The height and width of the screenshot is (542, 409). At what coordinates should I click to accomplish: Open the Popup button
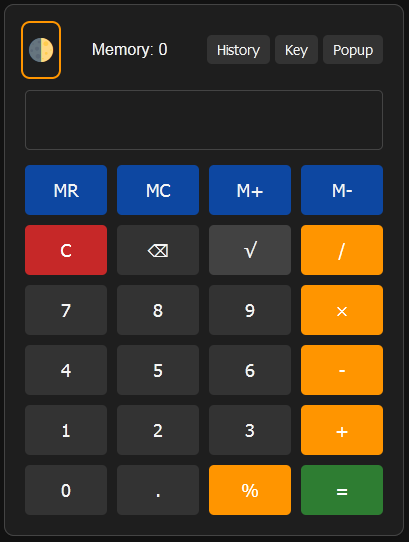click(x=353, y=50)
